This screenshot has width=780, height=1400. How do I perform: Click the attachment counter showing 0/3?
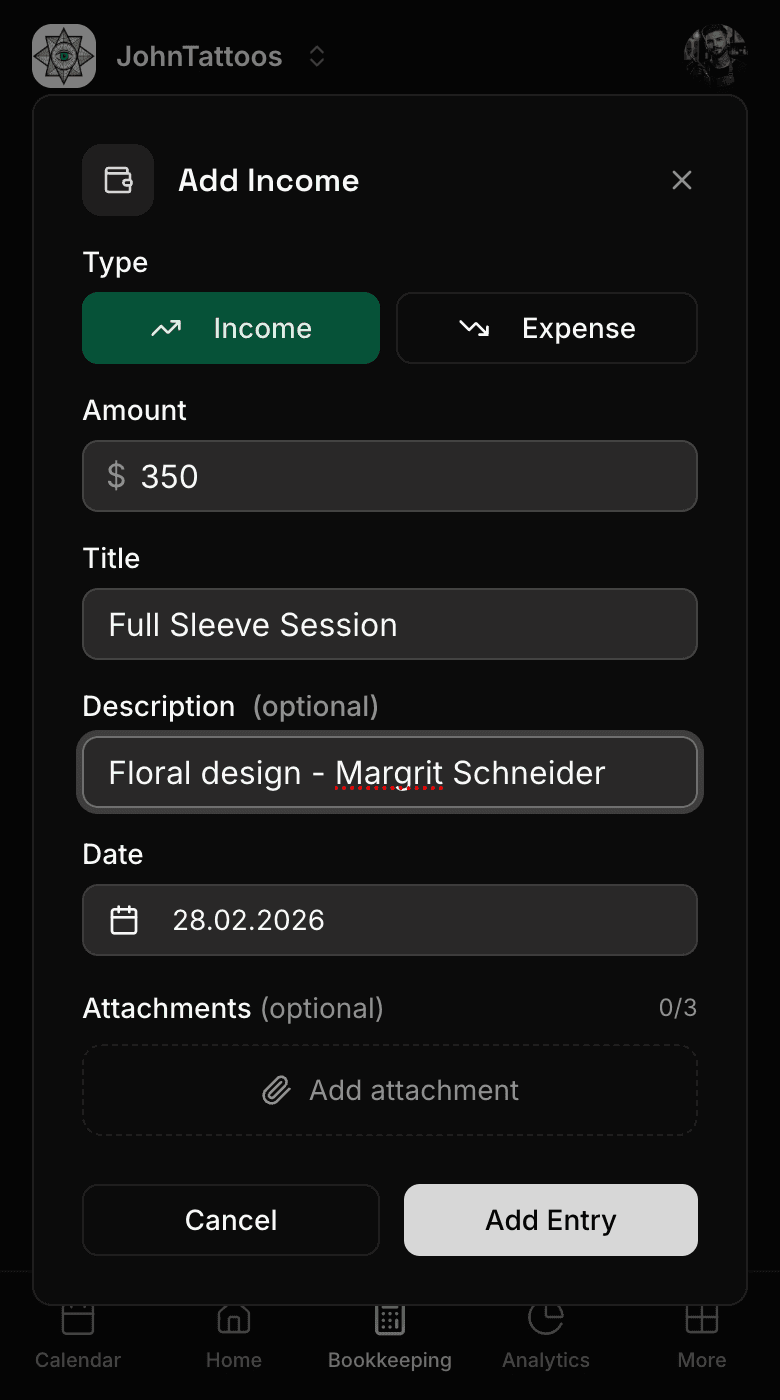point(678,1008)
